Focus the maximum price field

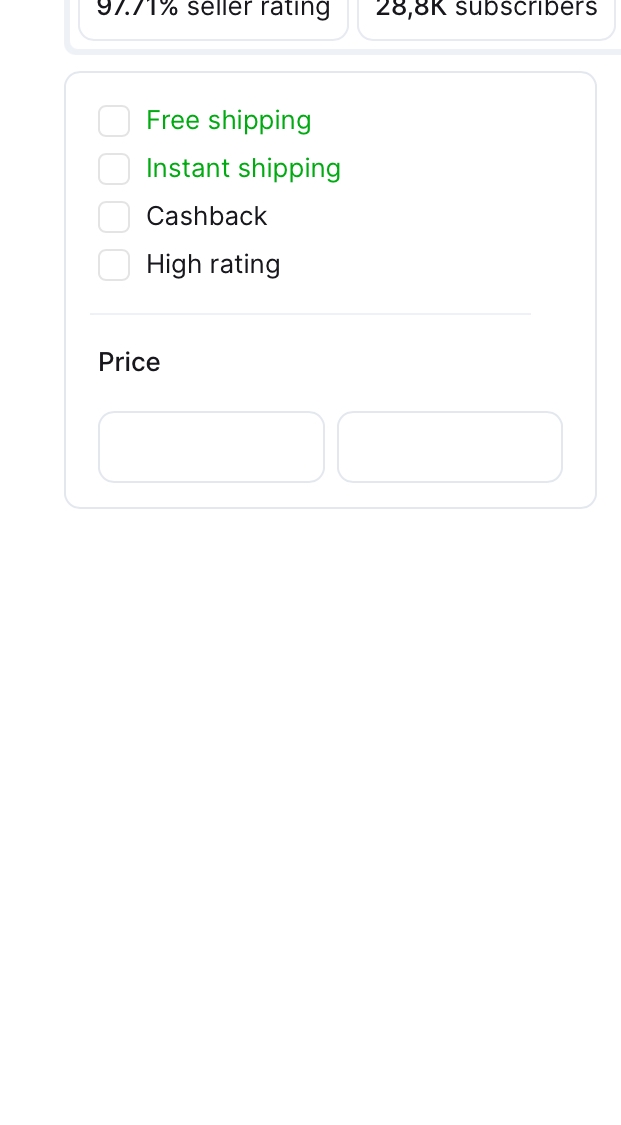pos(450,447)
